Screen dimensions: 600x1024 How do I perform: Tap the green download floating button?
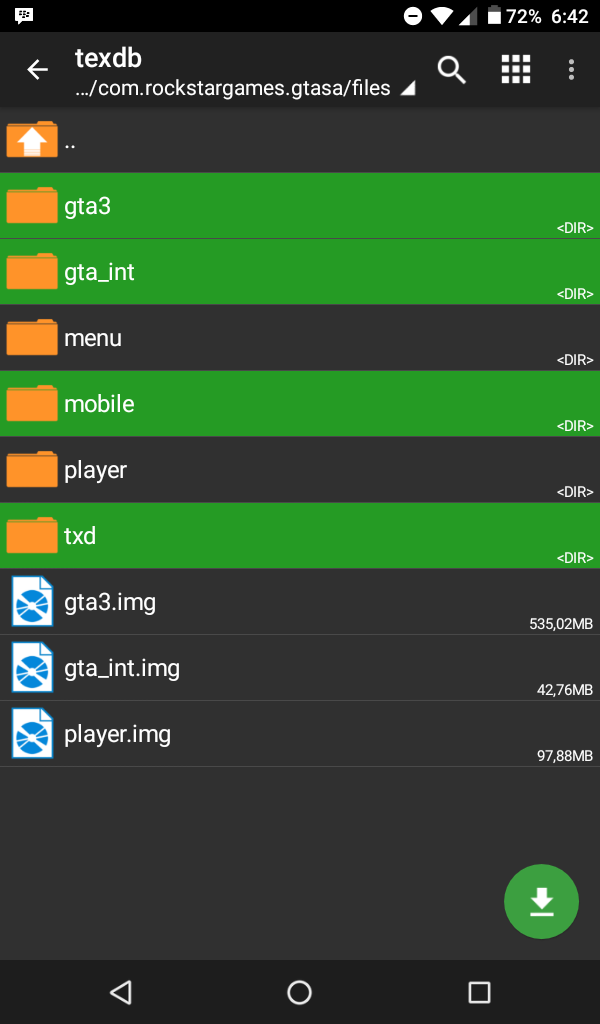[541, 901]
